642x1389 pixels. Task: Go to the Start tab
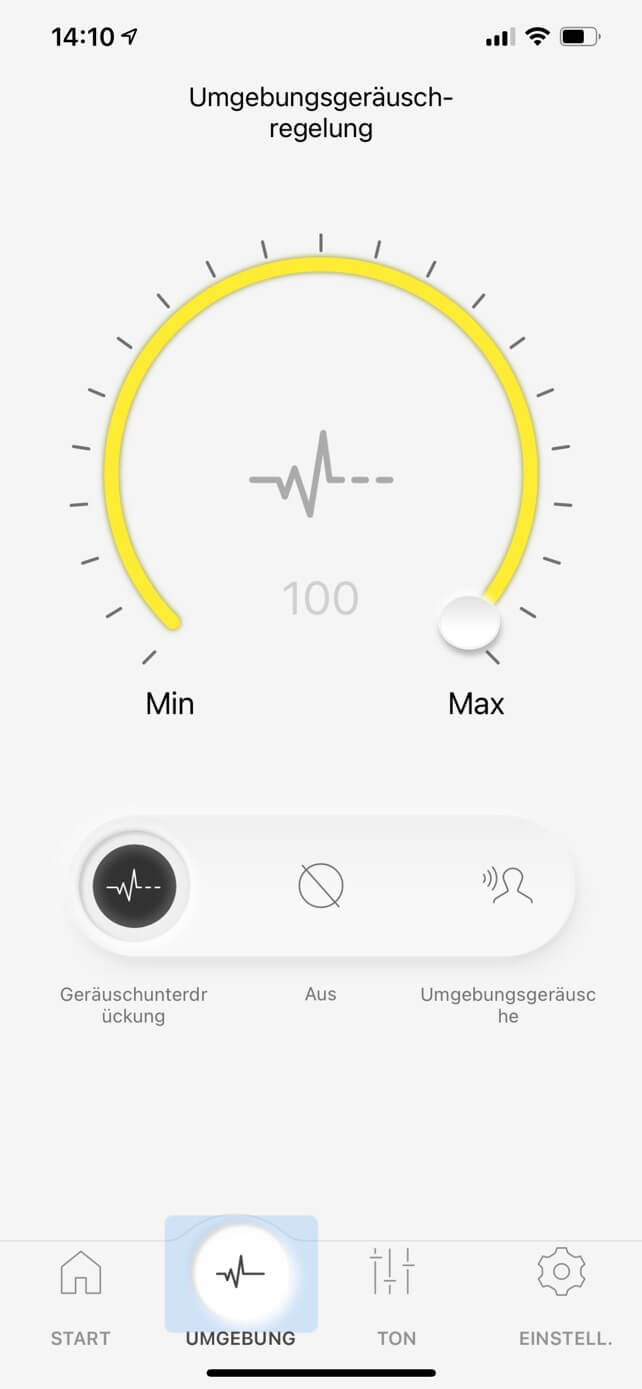[81, 1290]
